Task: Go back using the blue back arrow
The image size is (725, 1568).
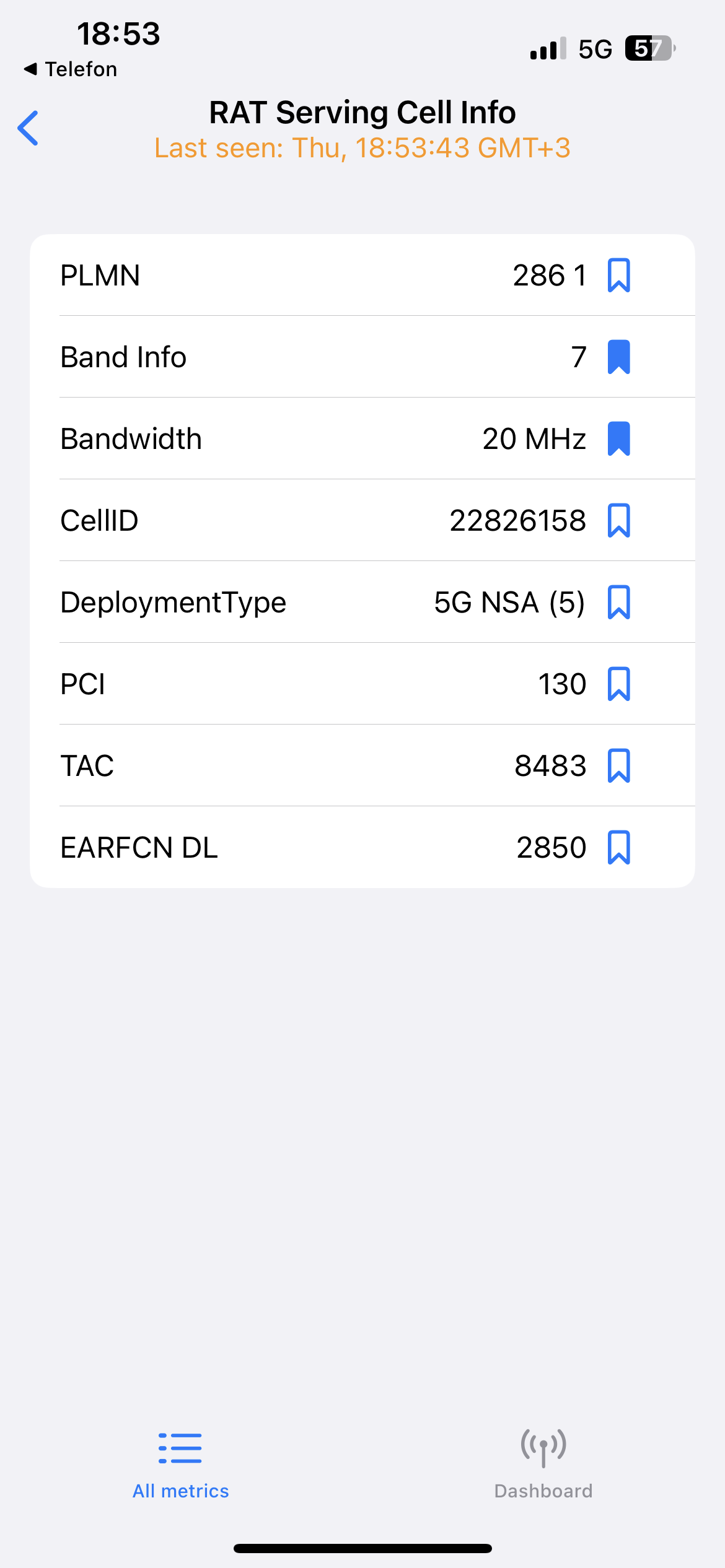Action: 28,128
